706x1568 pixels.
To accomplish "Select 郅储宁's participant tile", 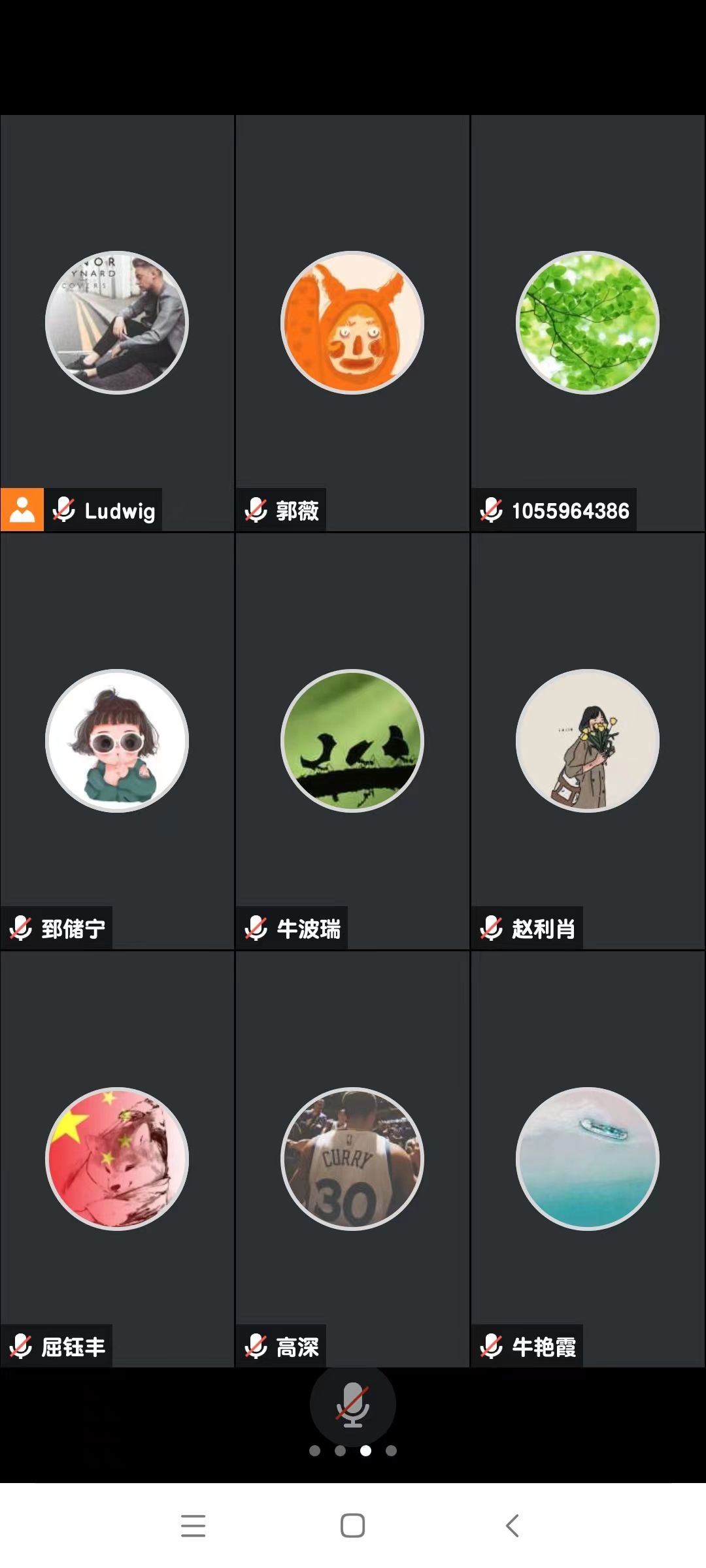I will coord(117,741).
